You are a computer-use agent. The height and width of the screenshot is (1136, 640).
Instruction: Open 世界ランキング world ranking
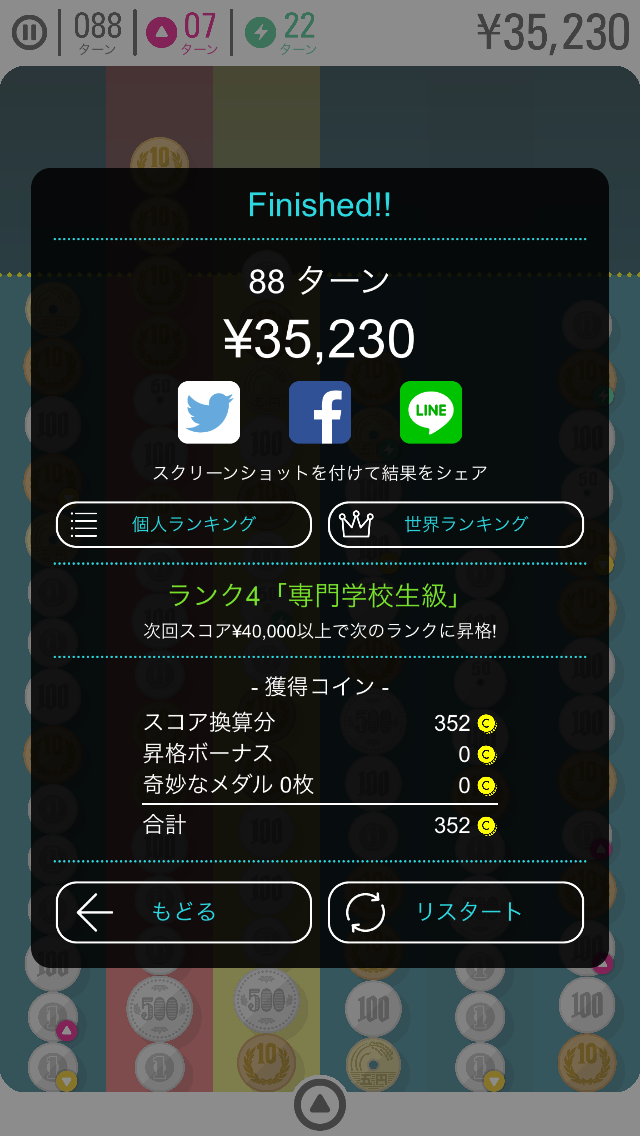click(x=456, y=525)
